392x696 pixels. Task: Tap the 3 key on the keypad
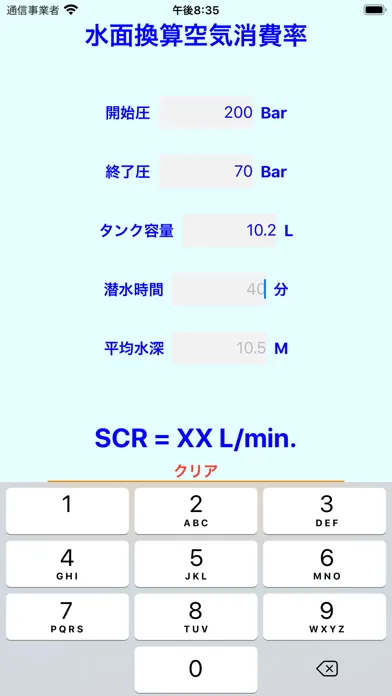click(x=325, y=511)
